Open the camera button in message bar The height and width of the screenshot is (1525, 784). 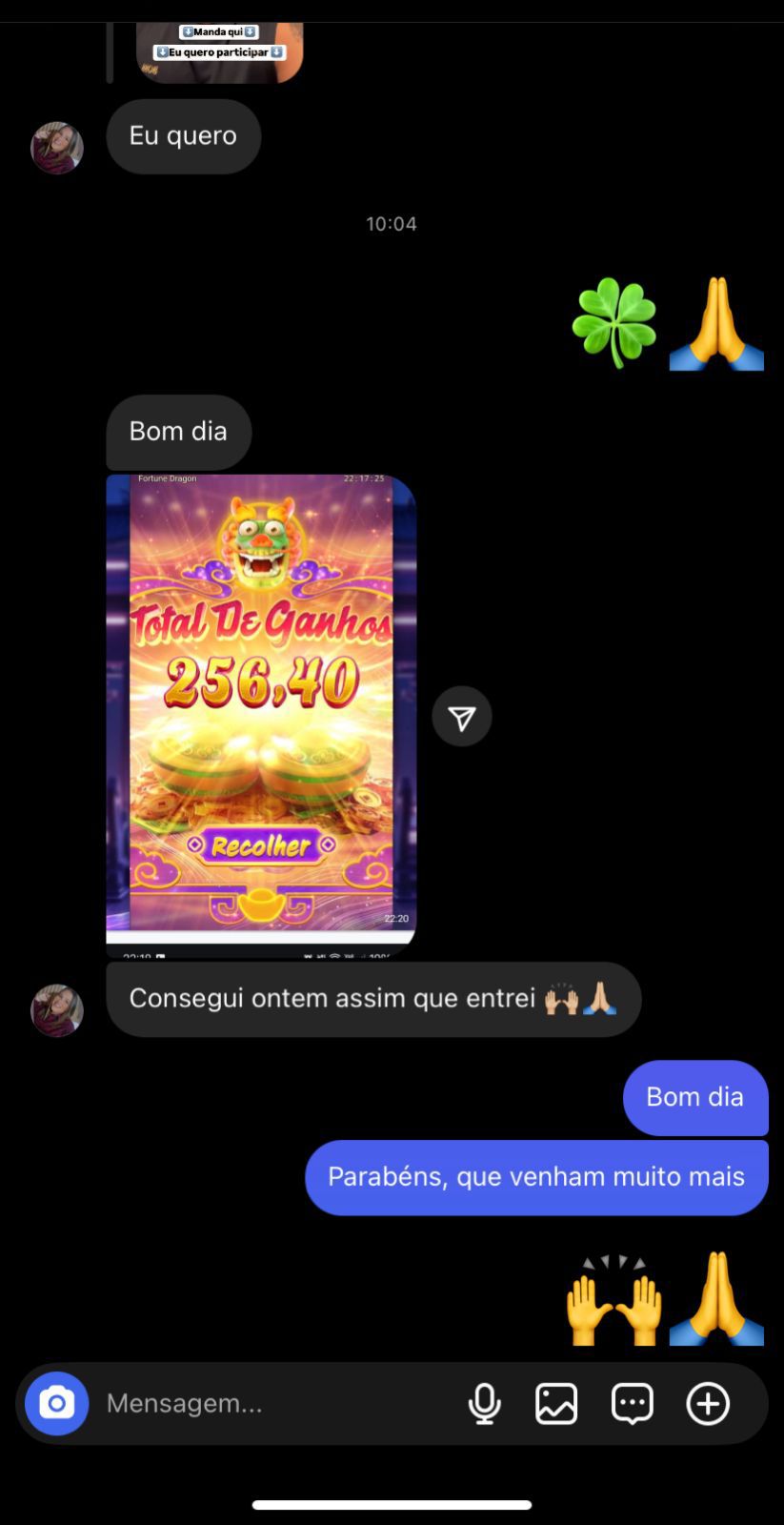pos(56,1403)
